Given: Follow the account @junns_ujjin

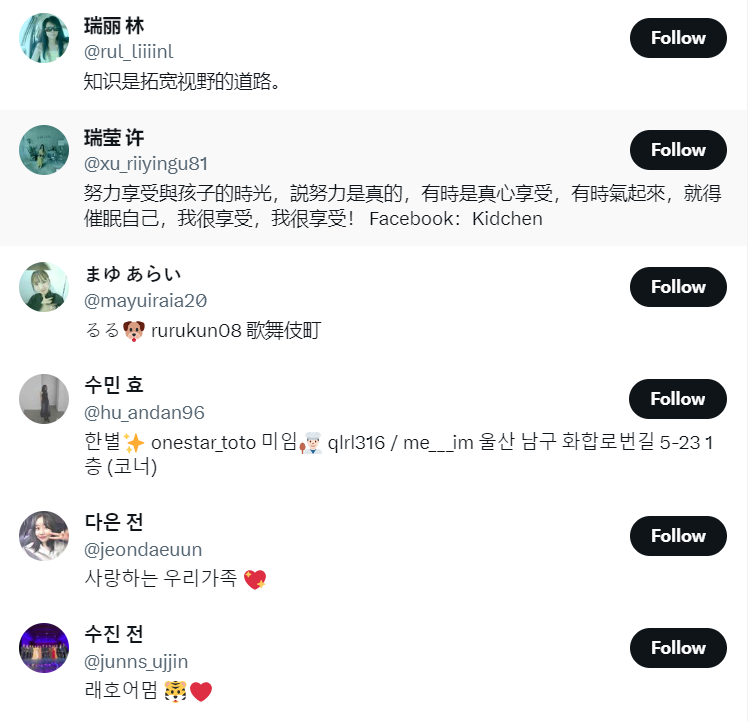Looking at the screenshot, I should pyautogui.click(x=678, y=648).
